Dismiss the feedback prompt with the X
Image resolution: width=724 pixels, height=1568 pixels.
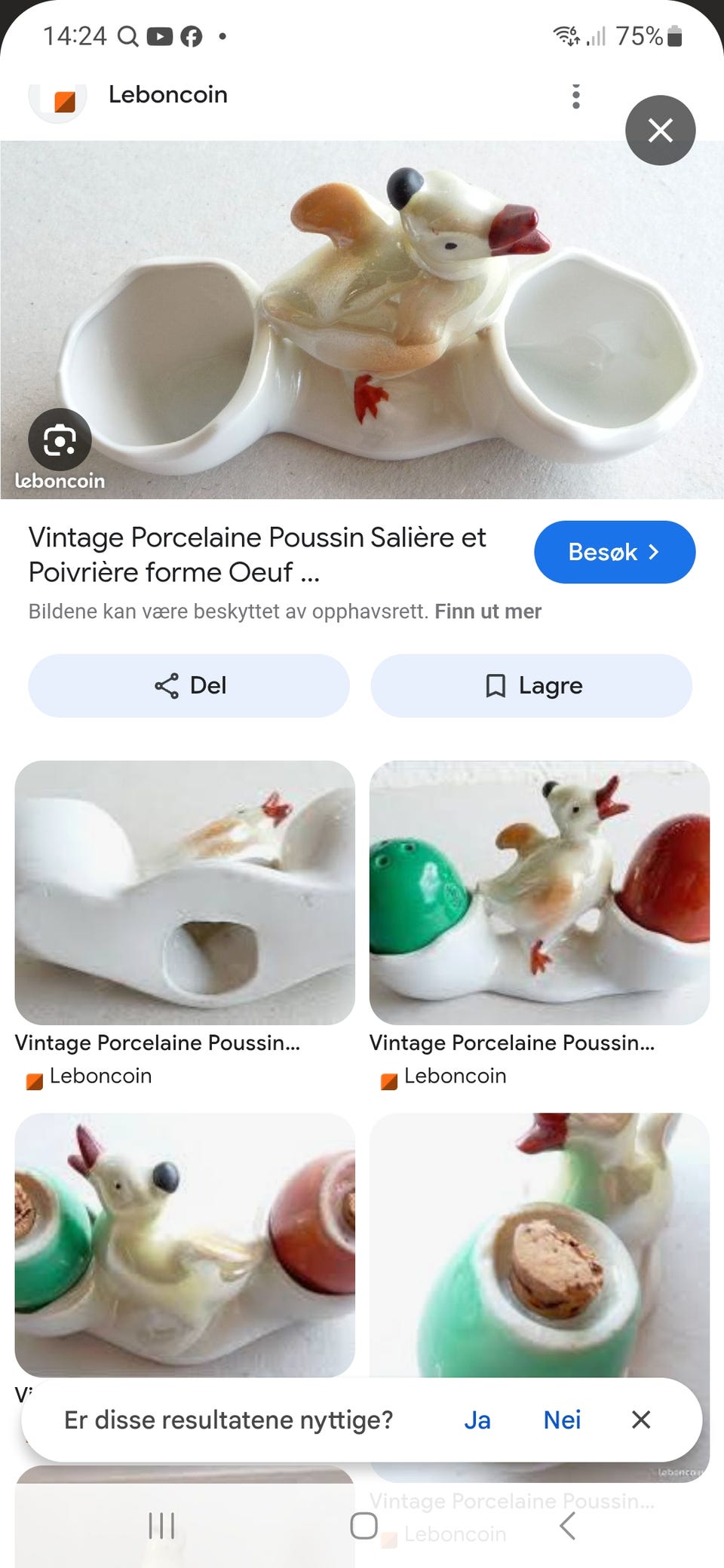pos(640,1420)
